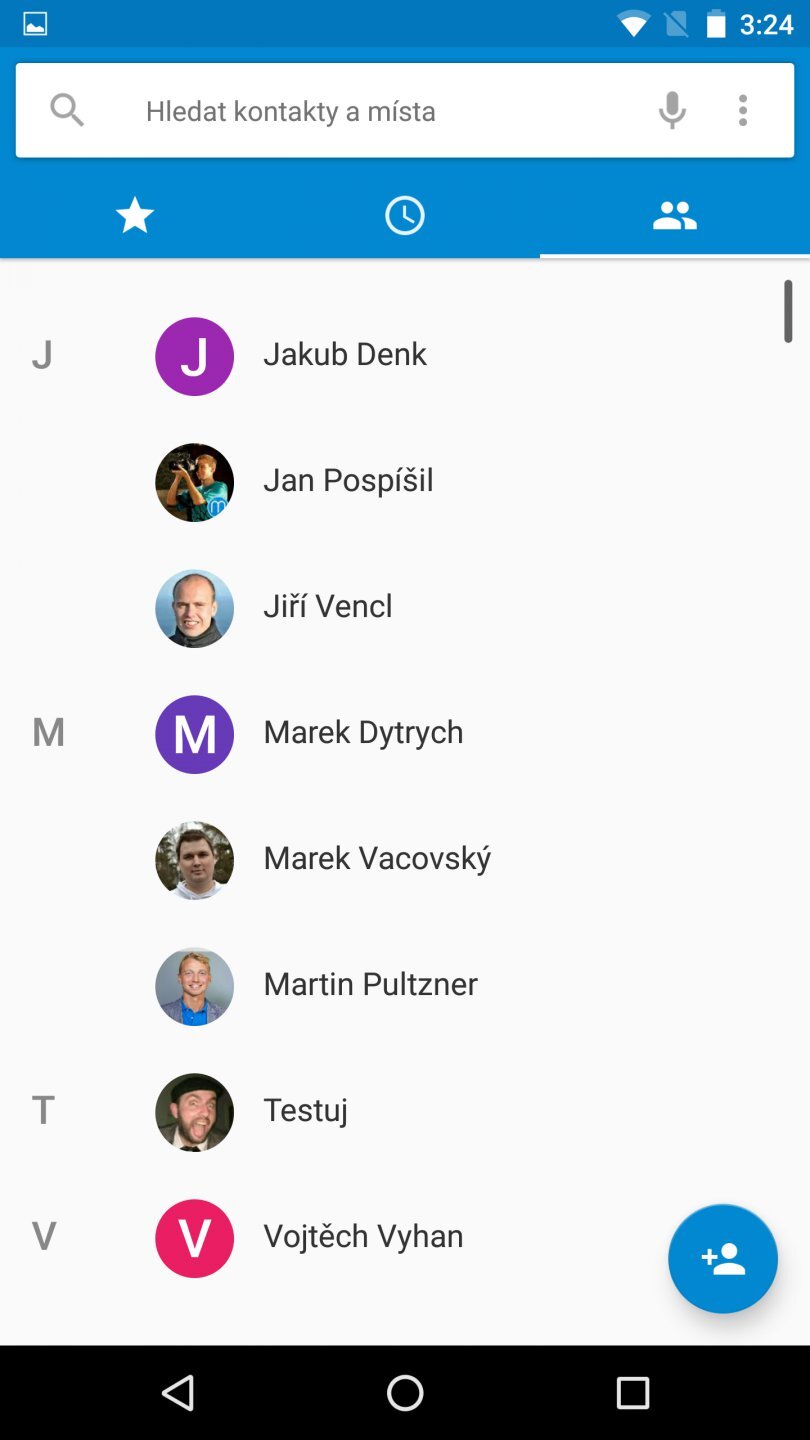Screen dimensions: 810x1440
Task: Select Marek Dytrych from the list
Action: tap(363, 733)
